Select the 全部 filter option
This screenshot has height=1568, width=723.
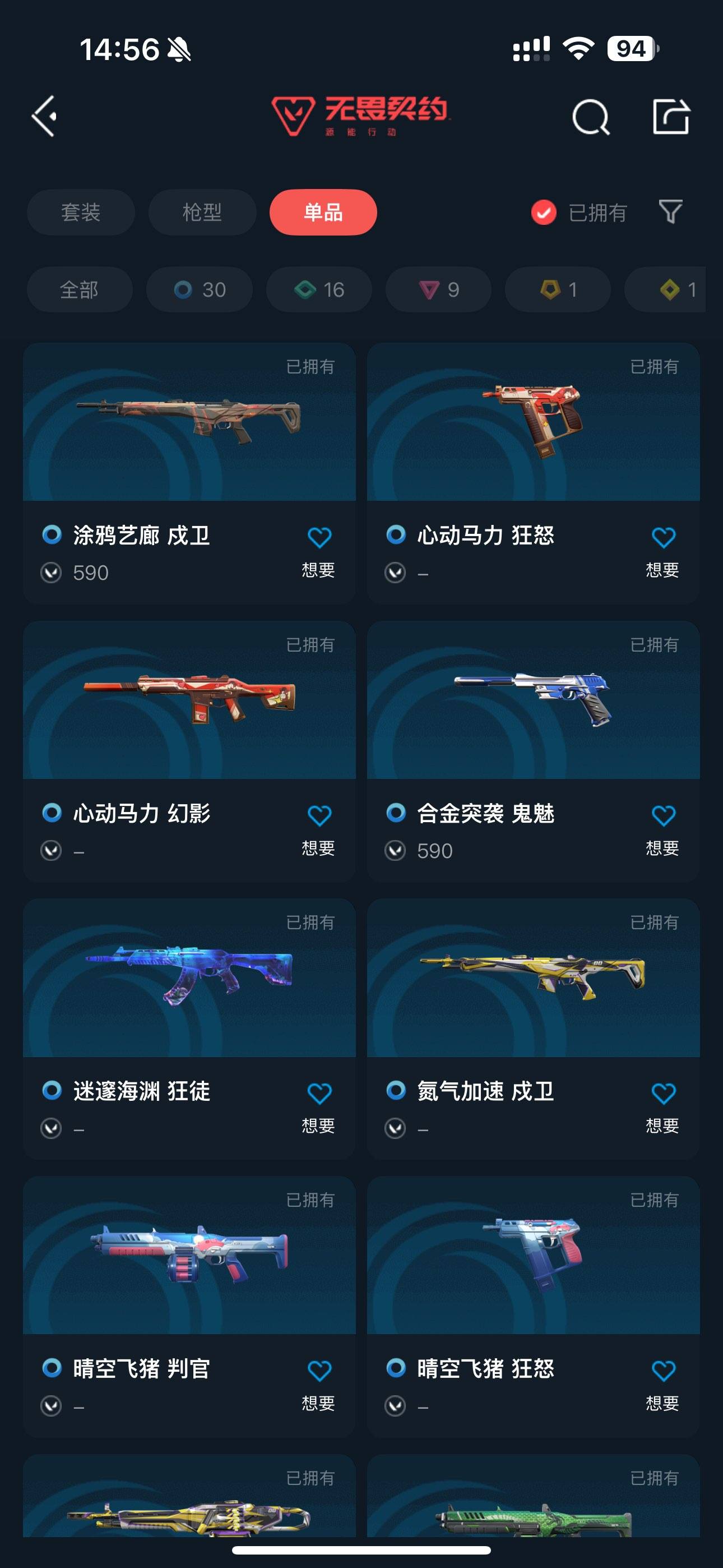point(79,290)
